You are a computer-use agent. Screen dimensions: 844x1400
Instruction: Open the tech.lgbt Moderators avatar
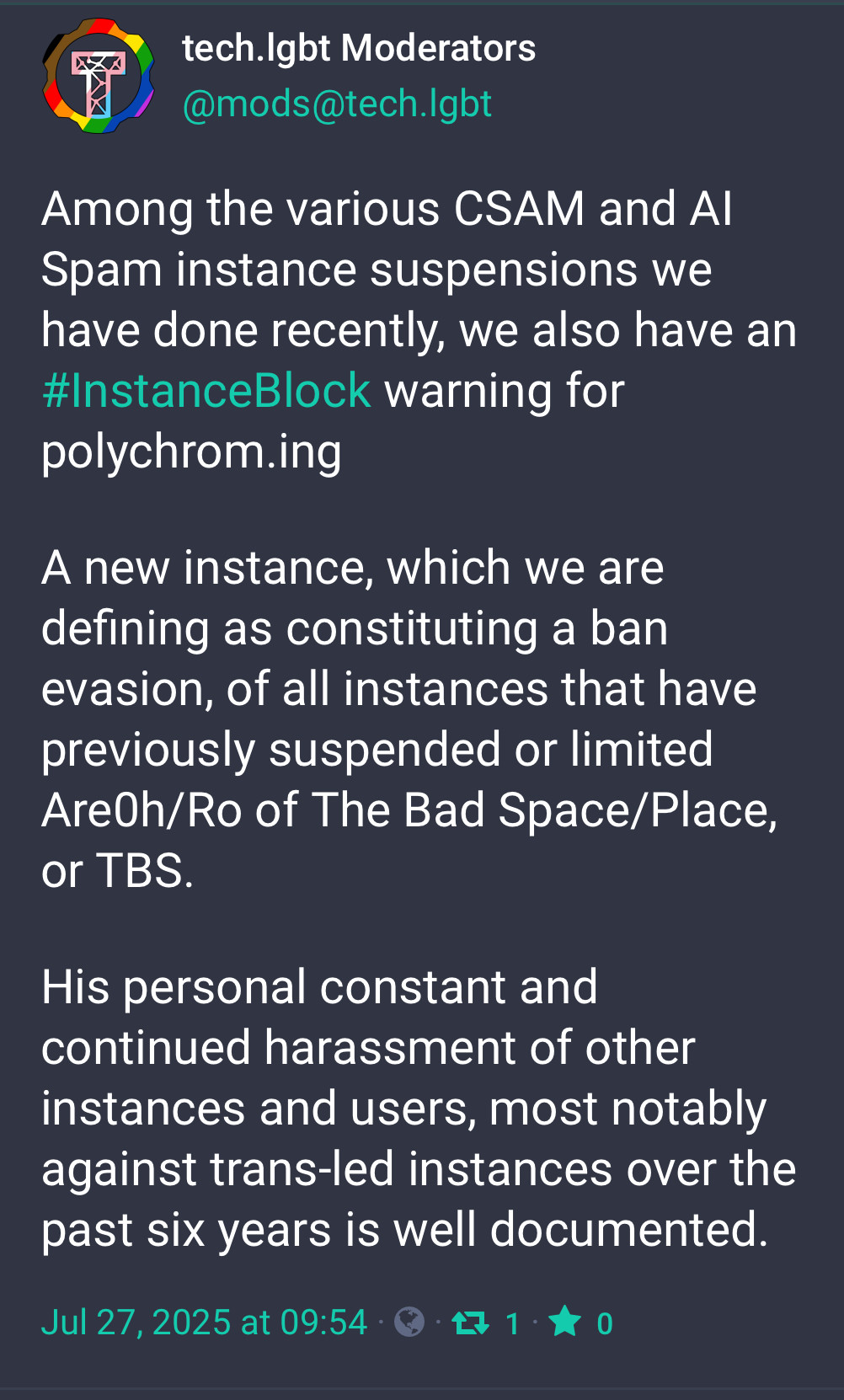[99, 76]
